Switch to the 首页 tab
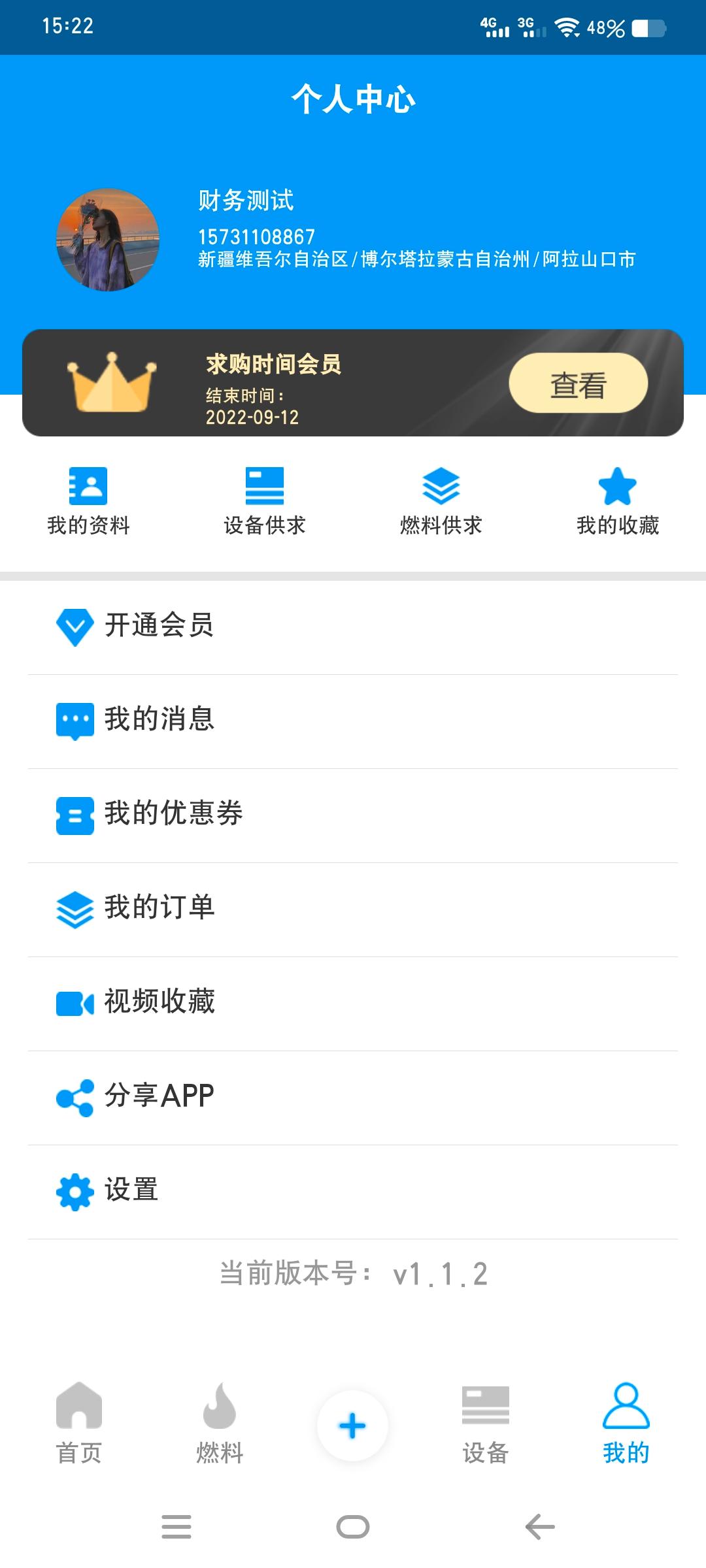The height and width of the screenshot is (1568, 706). pyautogui.click(x=79, y=1424)
